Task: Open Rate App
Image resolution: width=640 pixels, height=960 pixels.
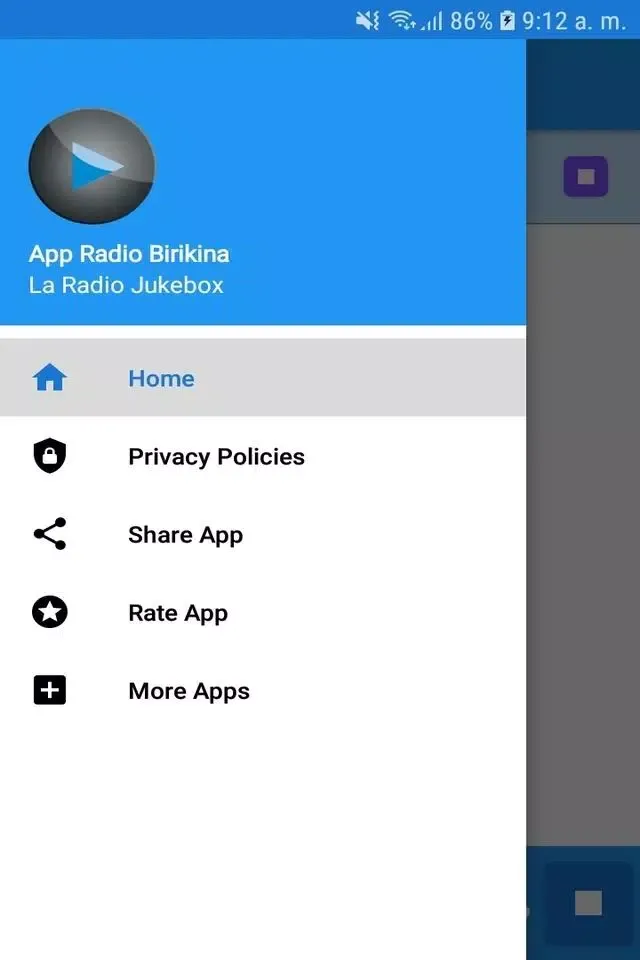Action: (x=178, y=613)
